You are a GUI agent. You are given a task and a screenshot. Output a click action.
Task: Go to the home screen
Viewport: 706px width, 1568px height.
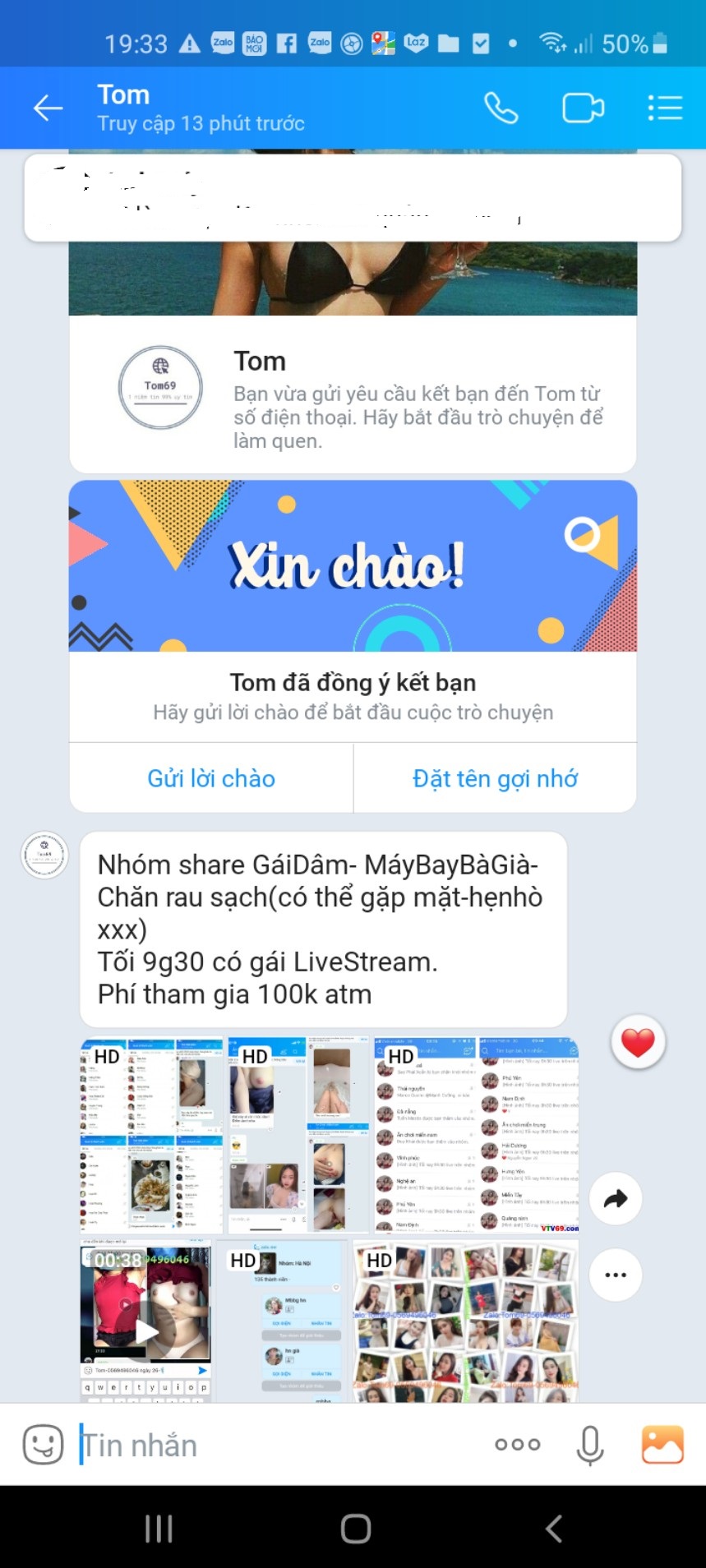[355, 1529]
